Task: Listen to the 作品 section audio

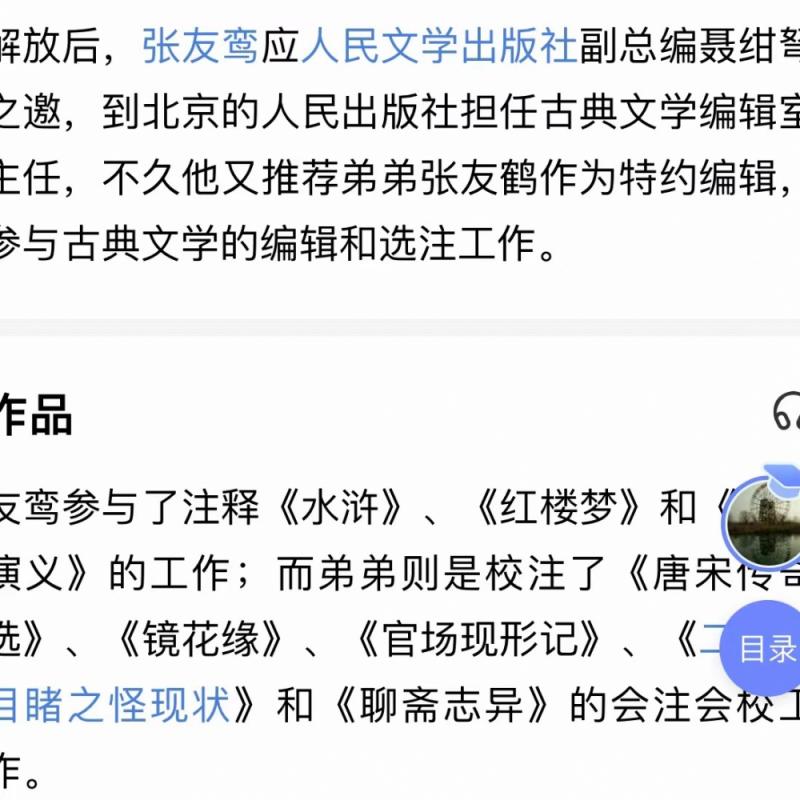Action: pos(788,411)
